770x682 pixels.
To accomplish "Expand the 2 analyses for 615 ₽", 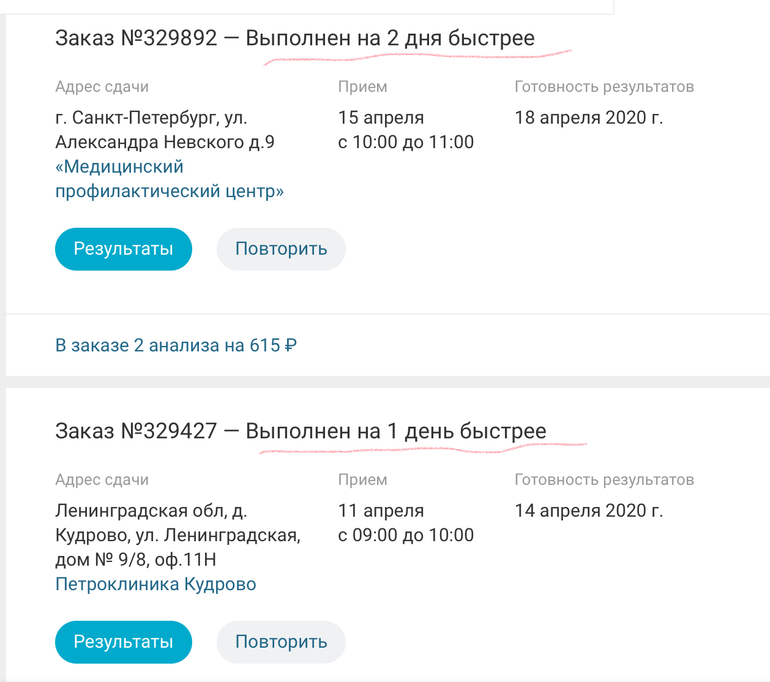I will click(176, 346).
